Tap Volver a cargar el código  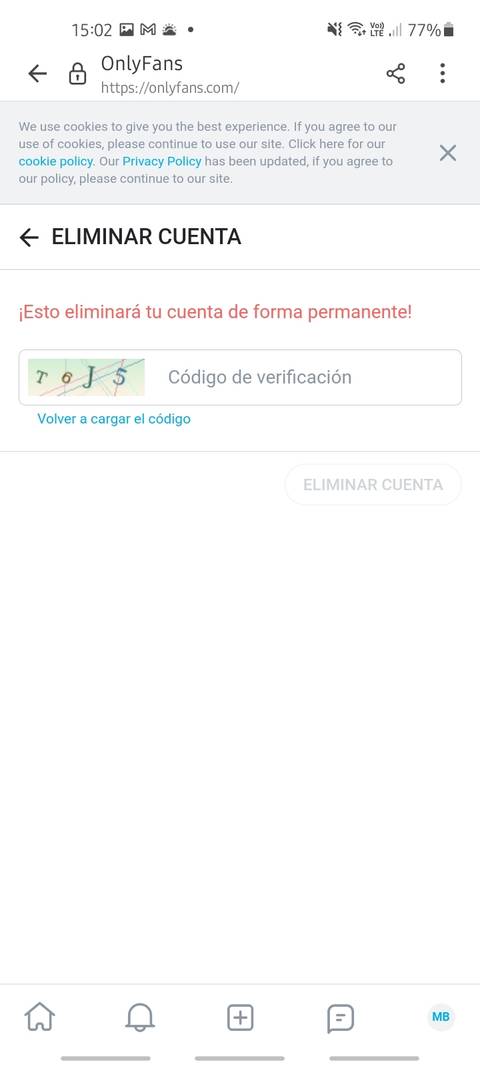[114, 419]
